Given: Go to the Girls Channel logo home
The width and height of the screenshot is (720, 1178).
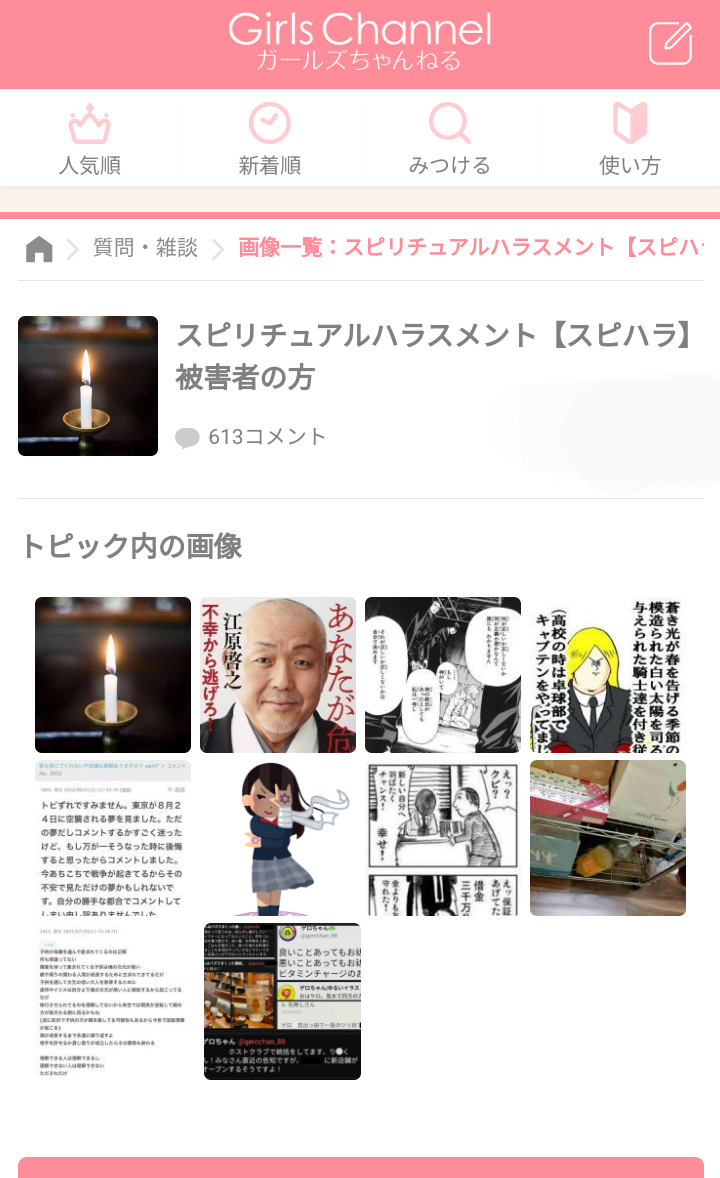Looking at the screenshot, I should pyautogui.click(x=359, y=42).
